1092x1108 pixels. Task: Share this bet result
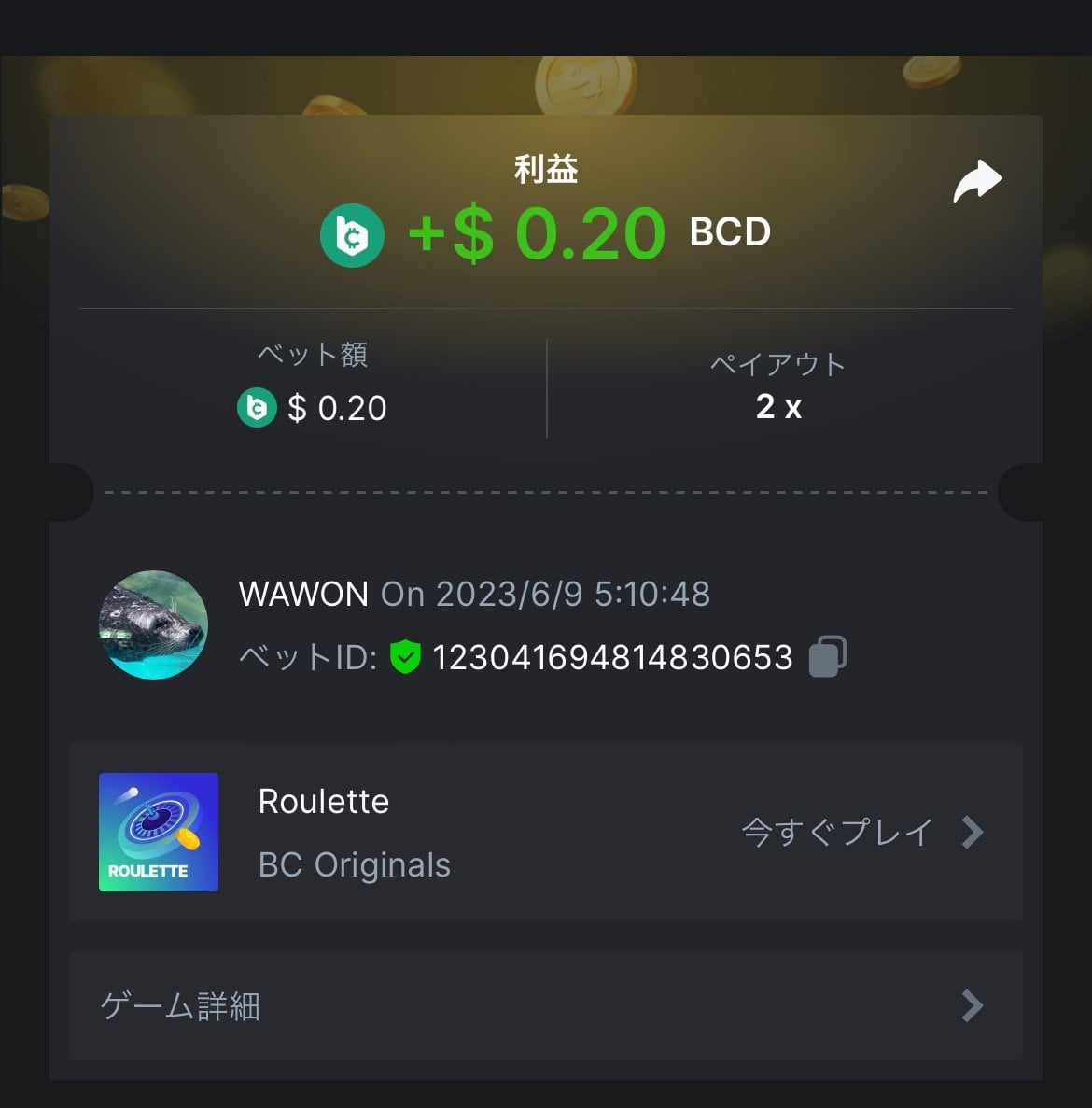976,181
